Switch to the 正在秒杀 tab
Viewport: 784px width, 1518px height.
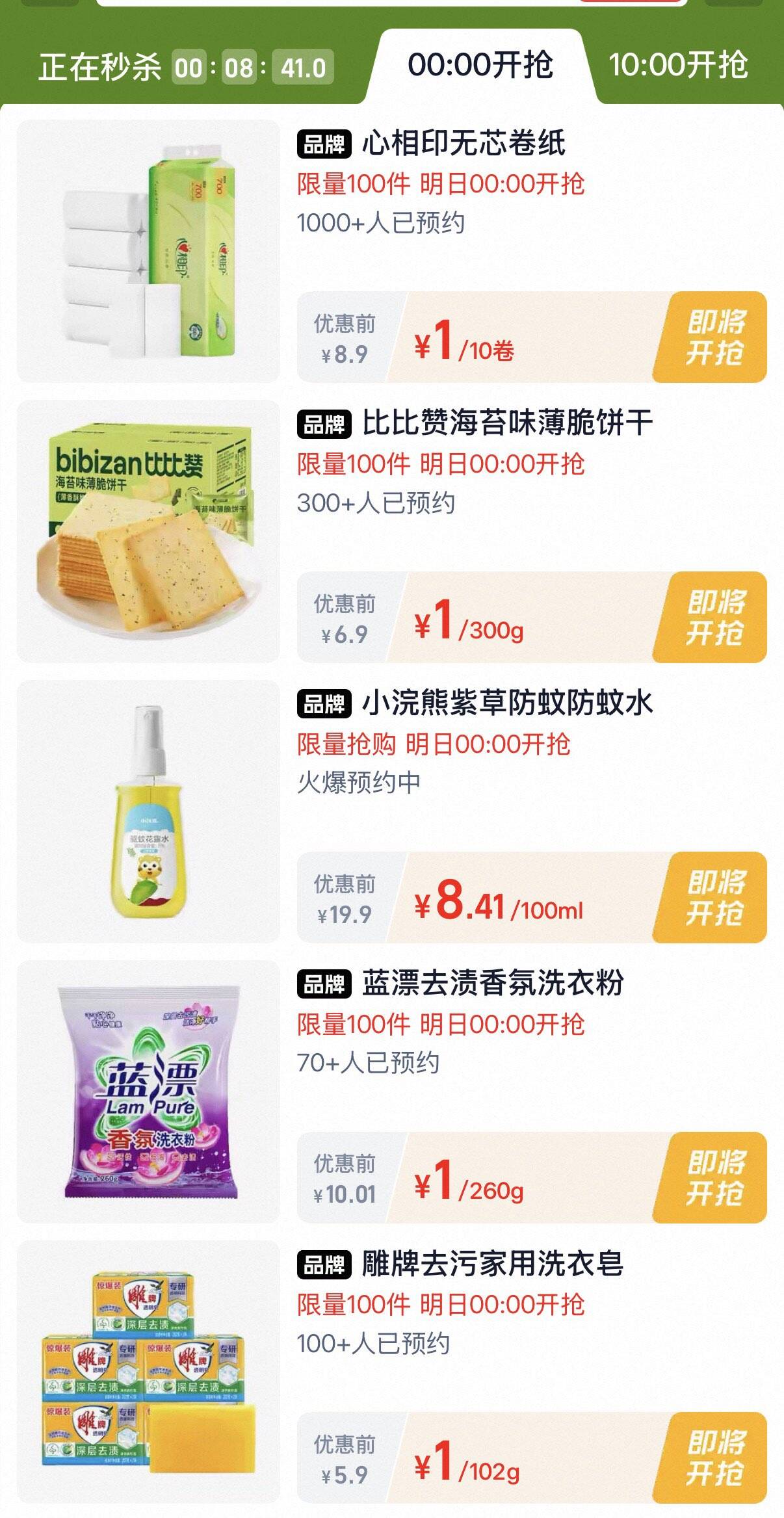(x=185, y=67)
